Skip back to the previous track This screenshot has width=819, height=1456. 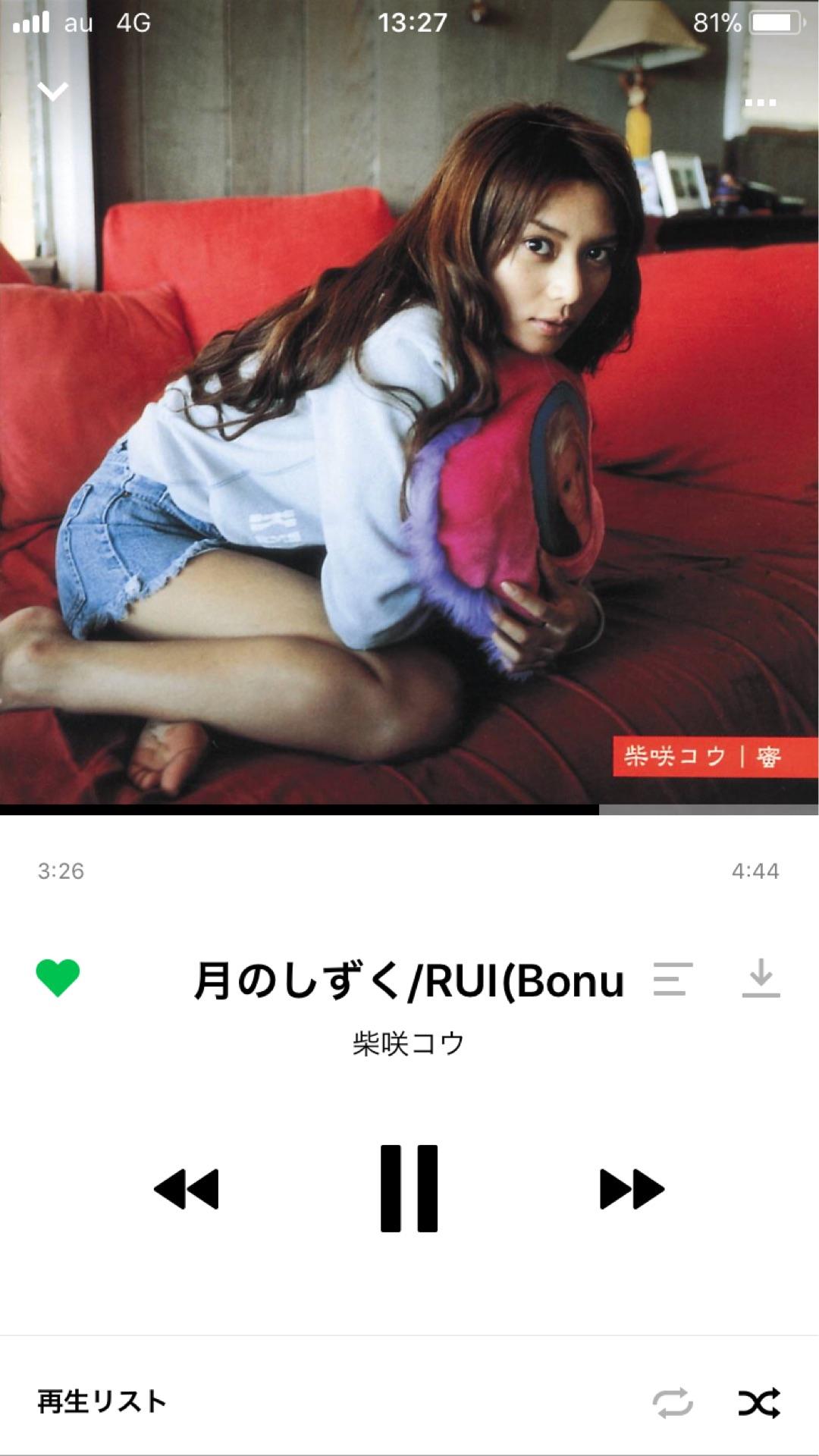tap(187, 1188)
